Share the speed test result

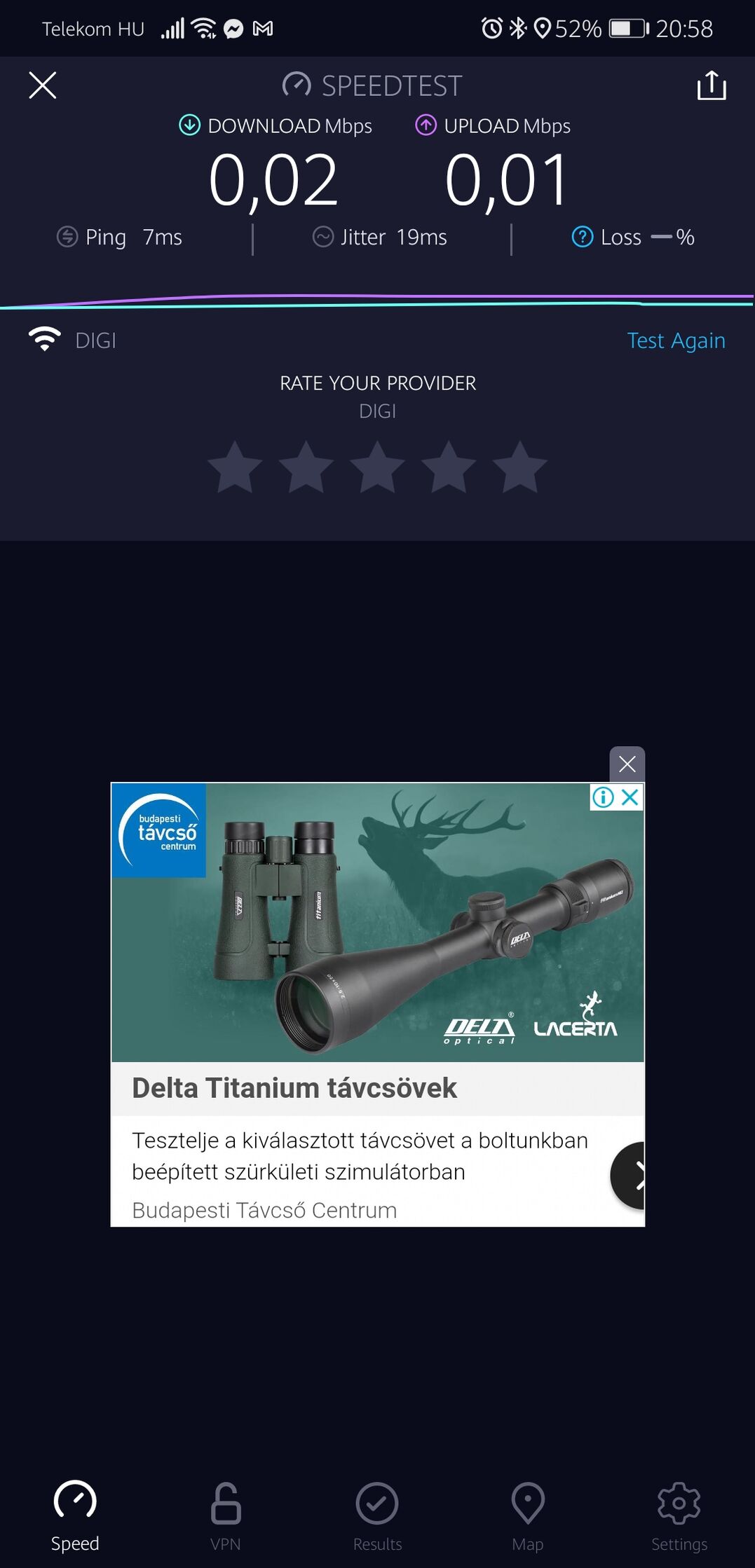(x=711, y=85)
